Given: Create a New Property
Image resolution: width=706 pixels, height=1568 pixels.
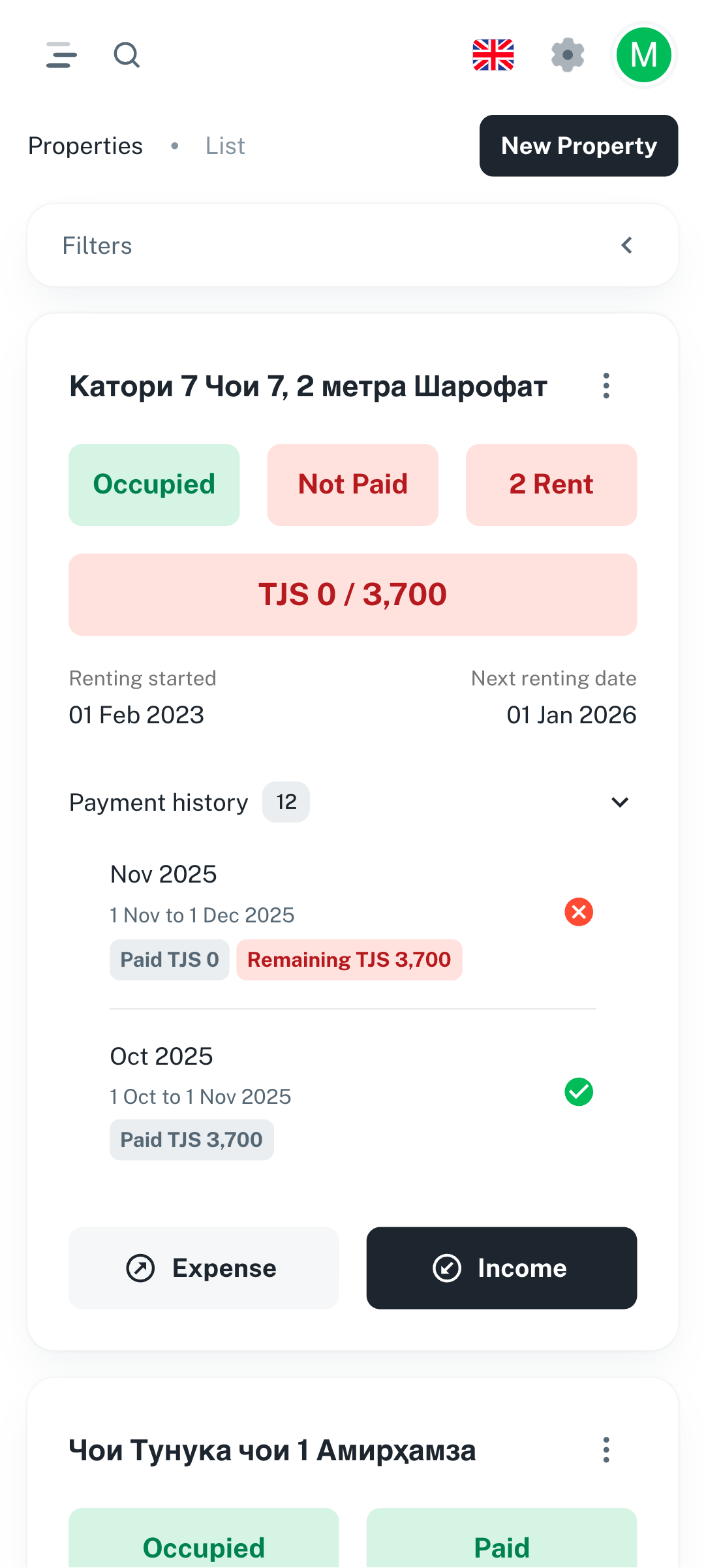Looking at the screenshot, I should (x=579, y=146).
